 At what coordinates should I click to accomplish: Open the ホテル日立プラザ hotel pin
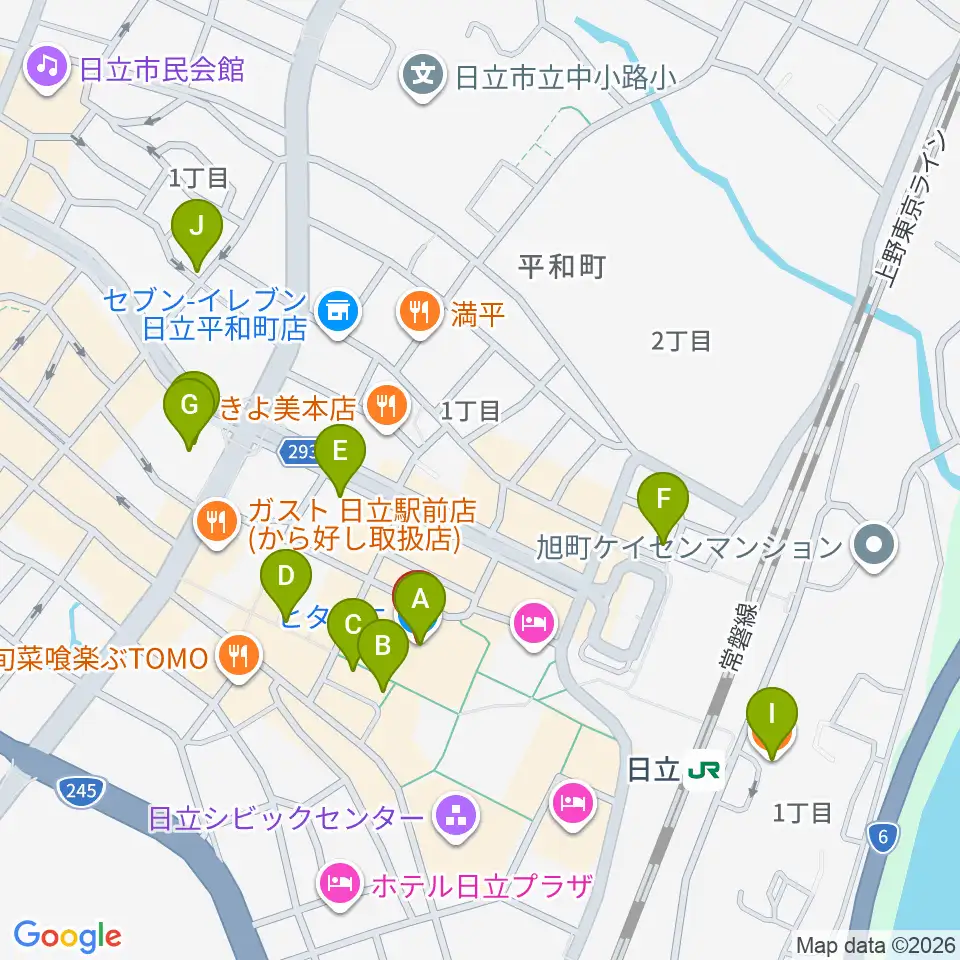341,884
